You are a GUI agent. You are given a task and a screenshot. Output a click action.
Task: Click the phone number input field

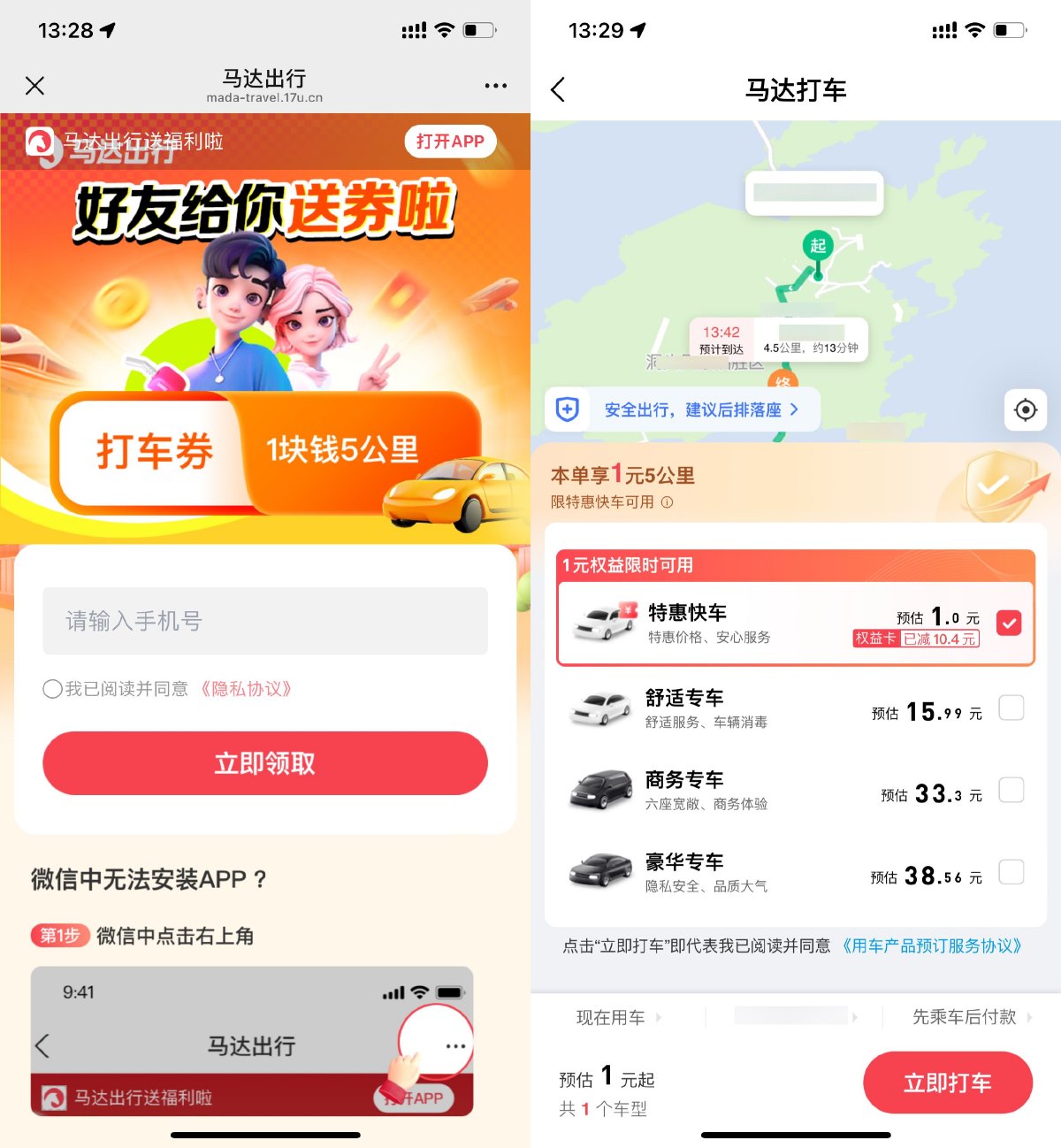(x=264, y=621)
